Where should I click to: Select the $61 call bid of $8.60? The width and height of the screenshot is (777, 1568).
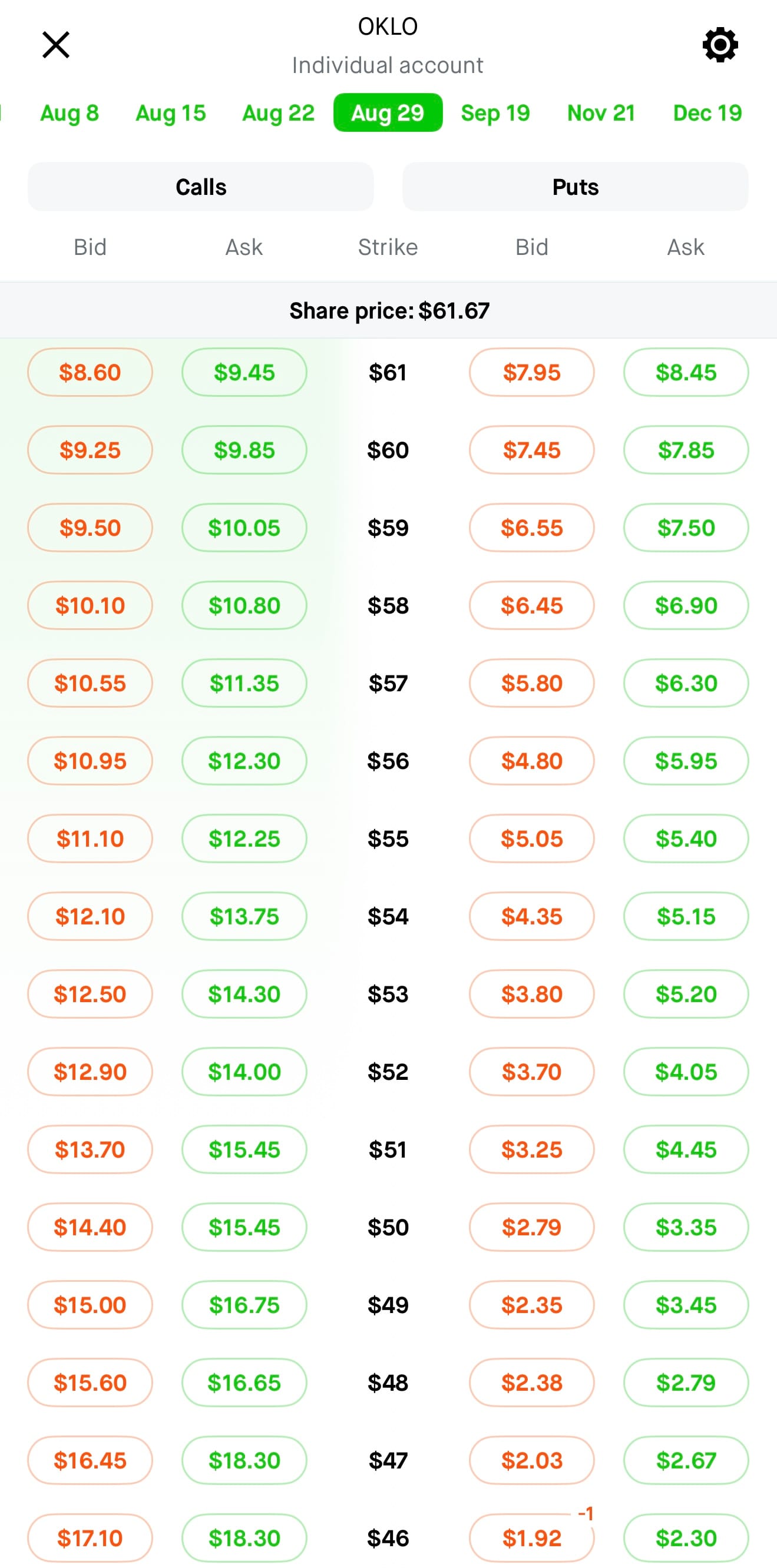(90, 372)
